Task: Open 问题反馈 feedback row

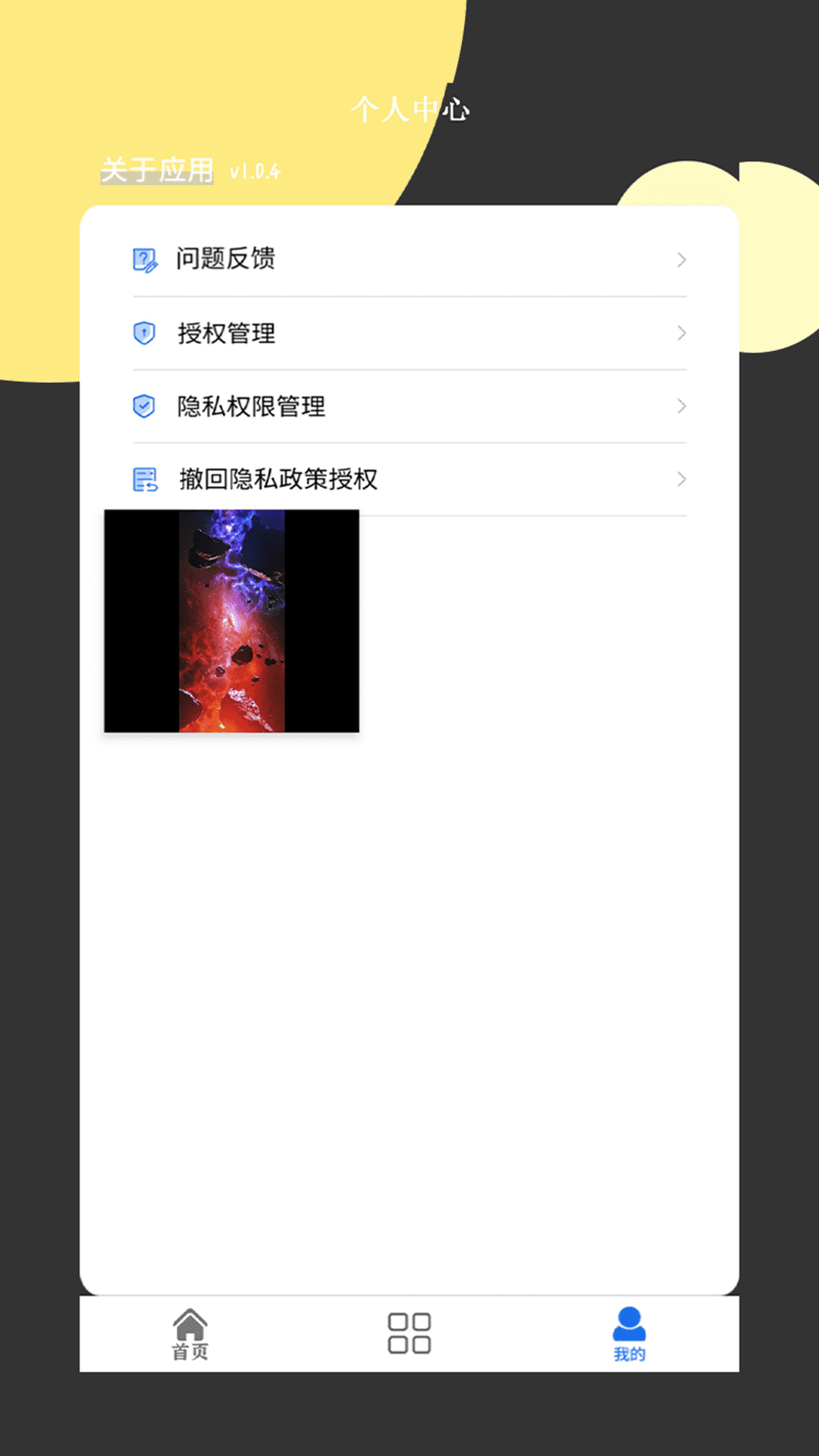Action: point(409,259)
